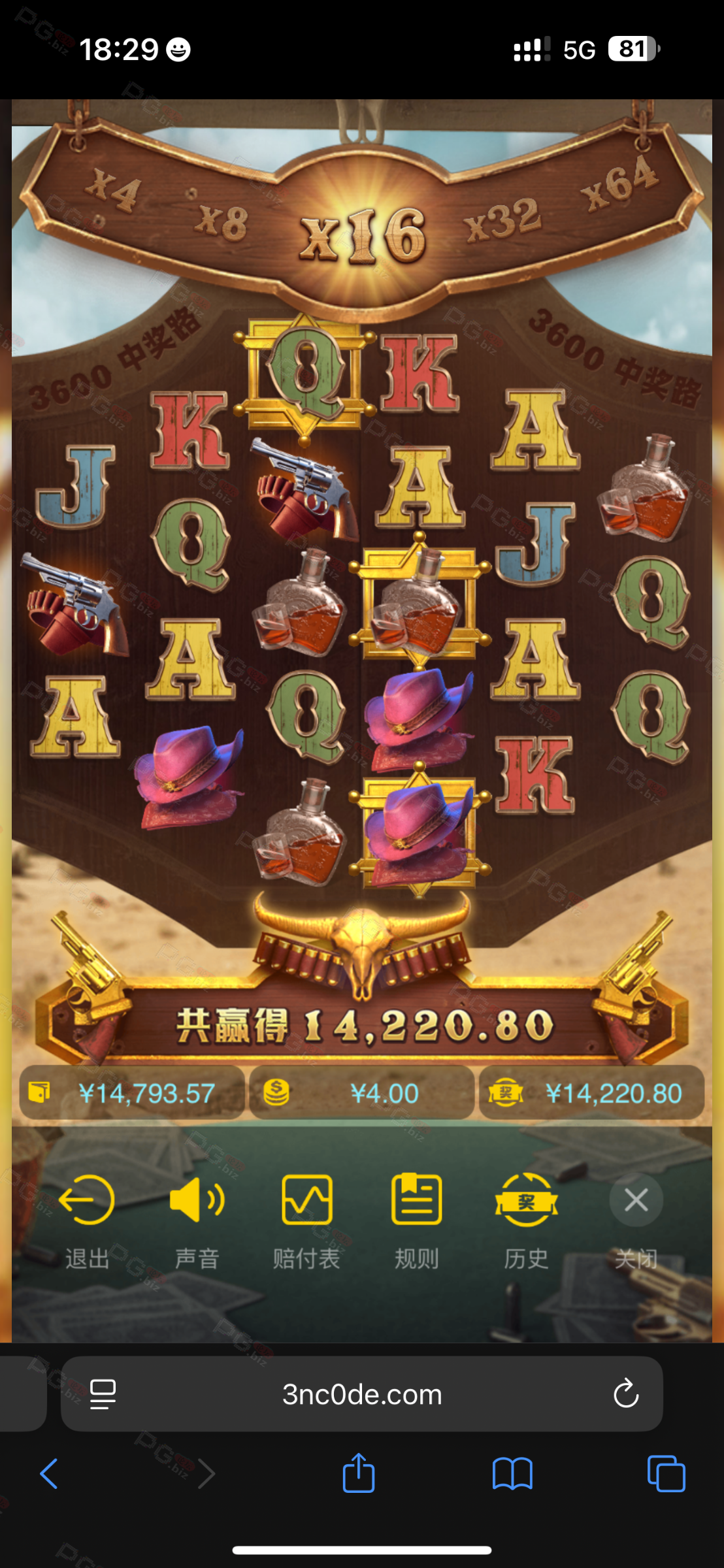Go back to the previous page

(x=49, y=1474)
